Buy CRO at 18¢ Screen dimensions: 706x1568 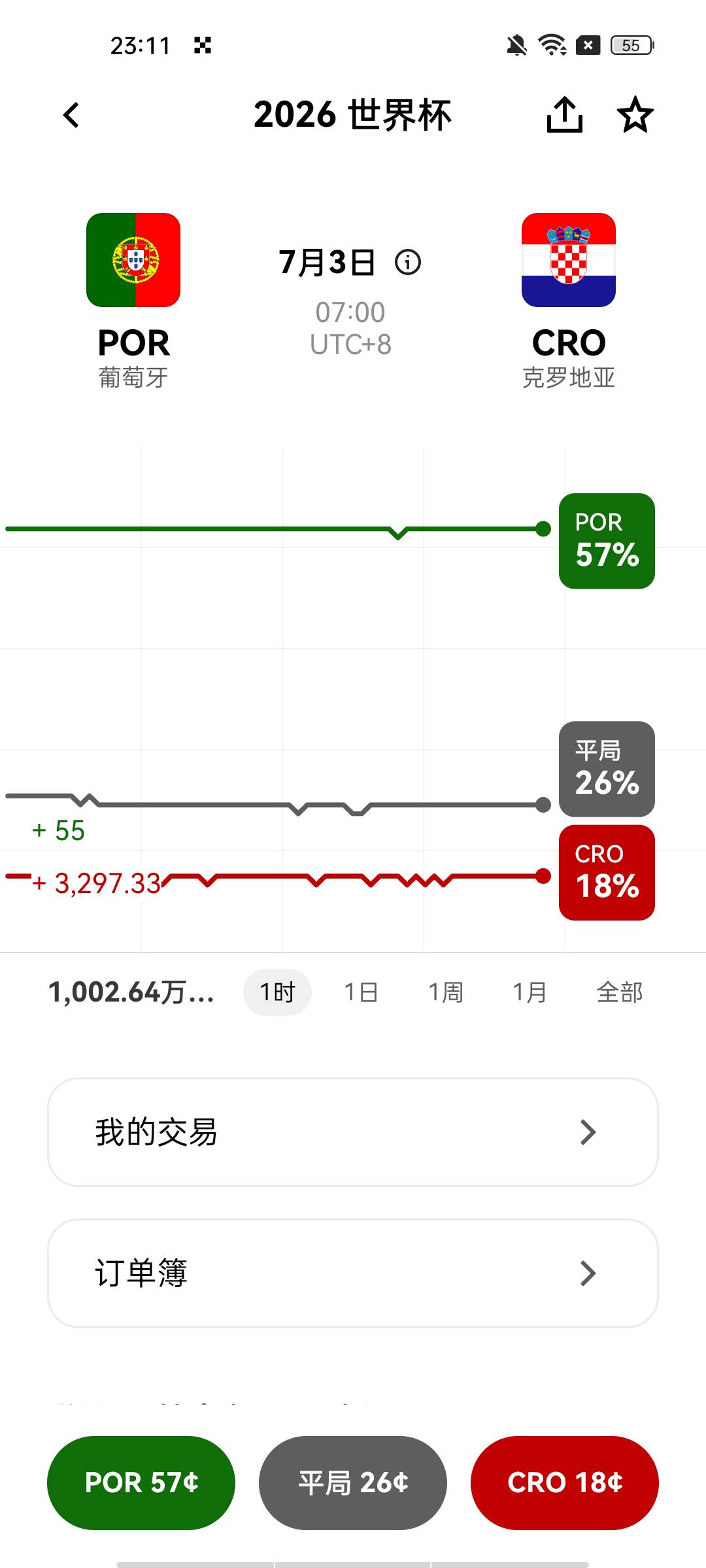pos(565,1482)
